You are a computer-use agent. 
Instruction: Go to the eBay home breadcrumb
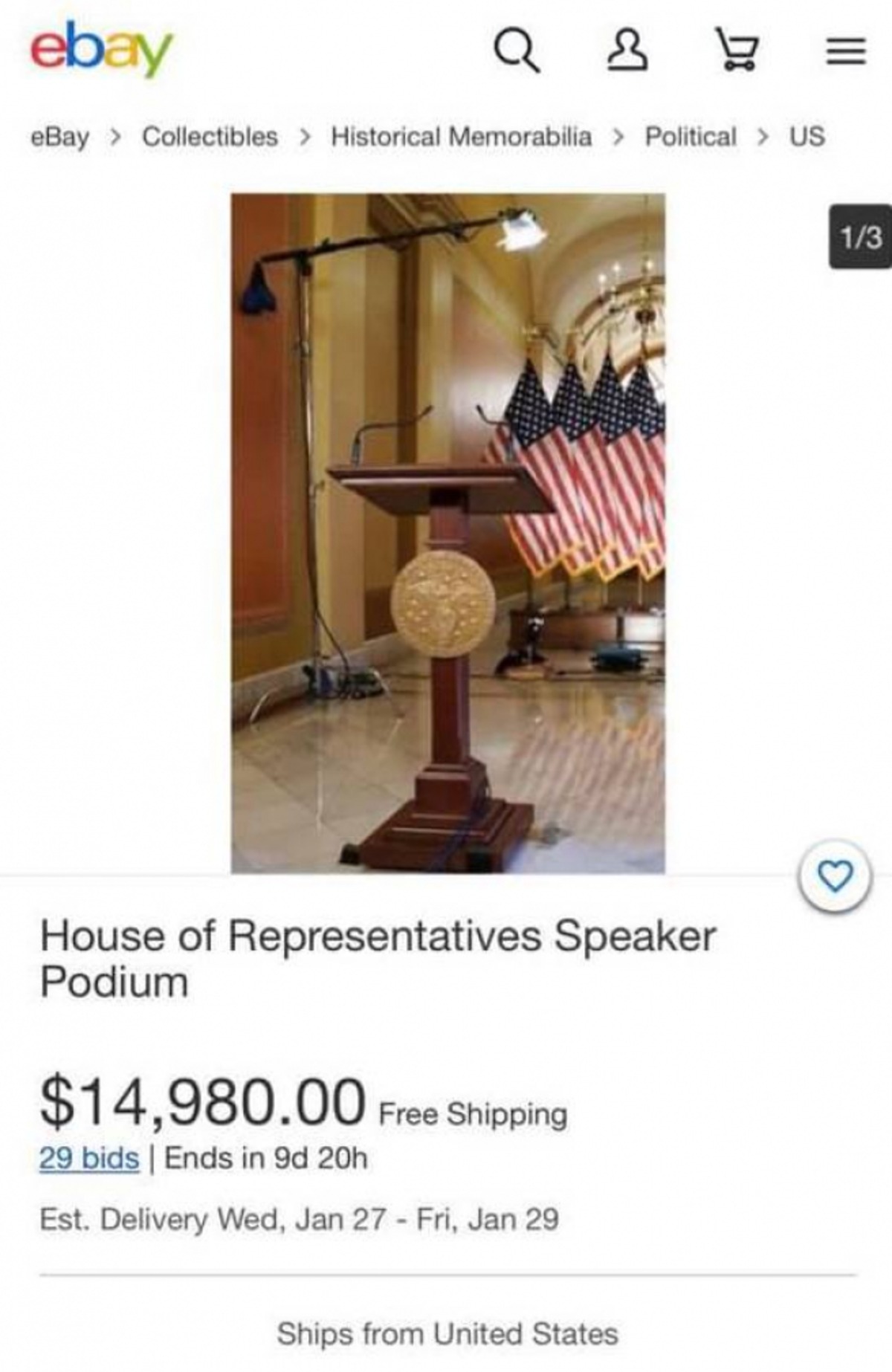pos(59,137)
